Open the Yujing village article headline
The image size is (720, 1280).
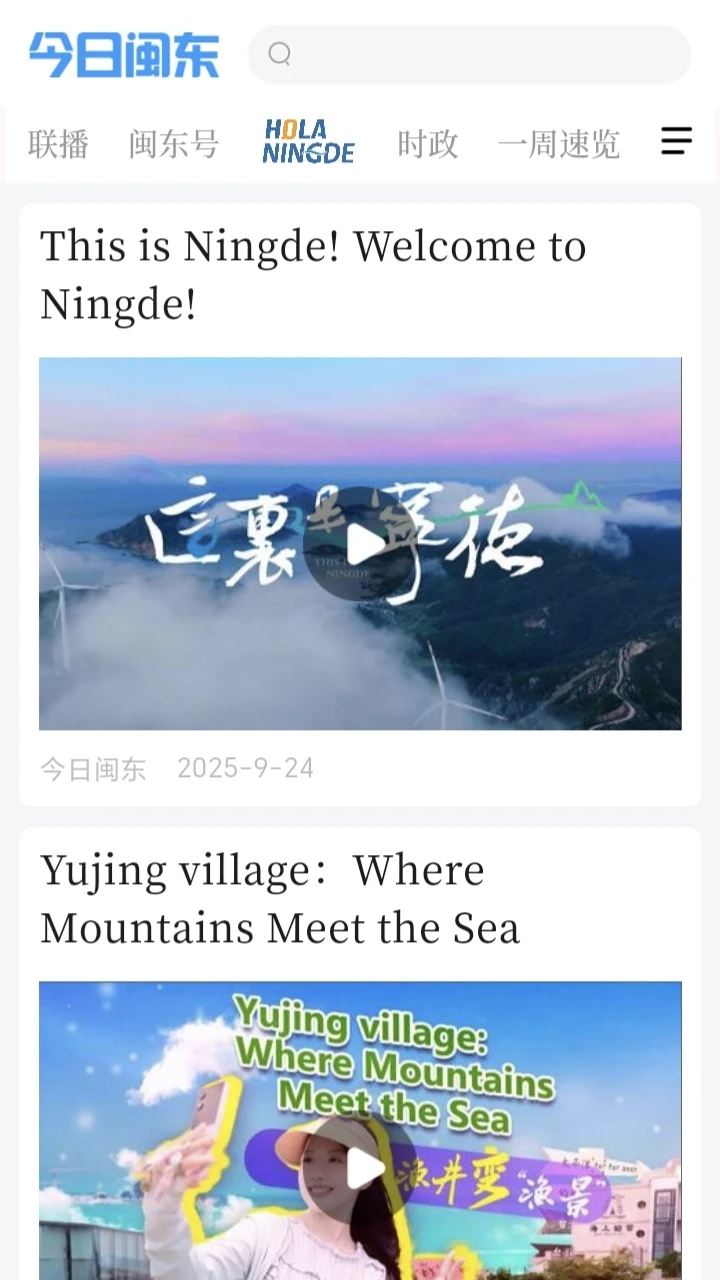pyautogui.click(x=280, y=898)
